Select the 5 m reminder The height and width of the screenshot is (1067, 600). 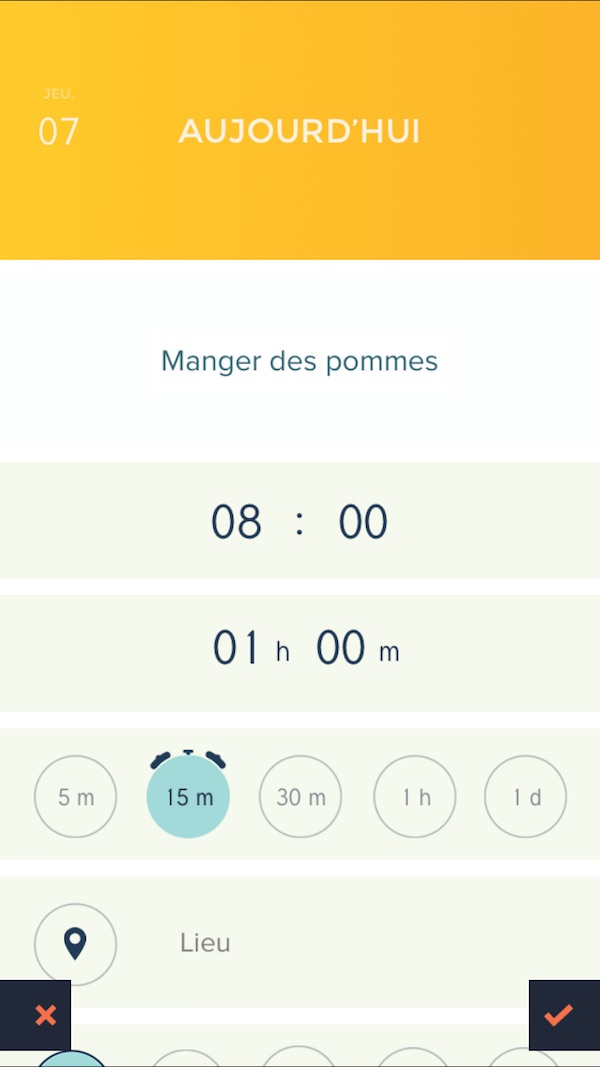pos(76,796)
